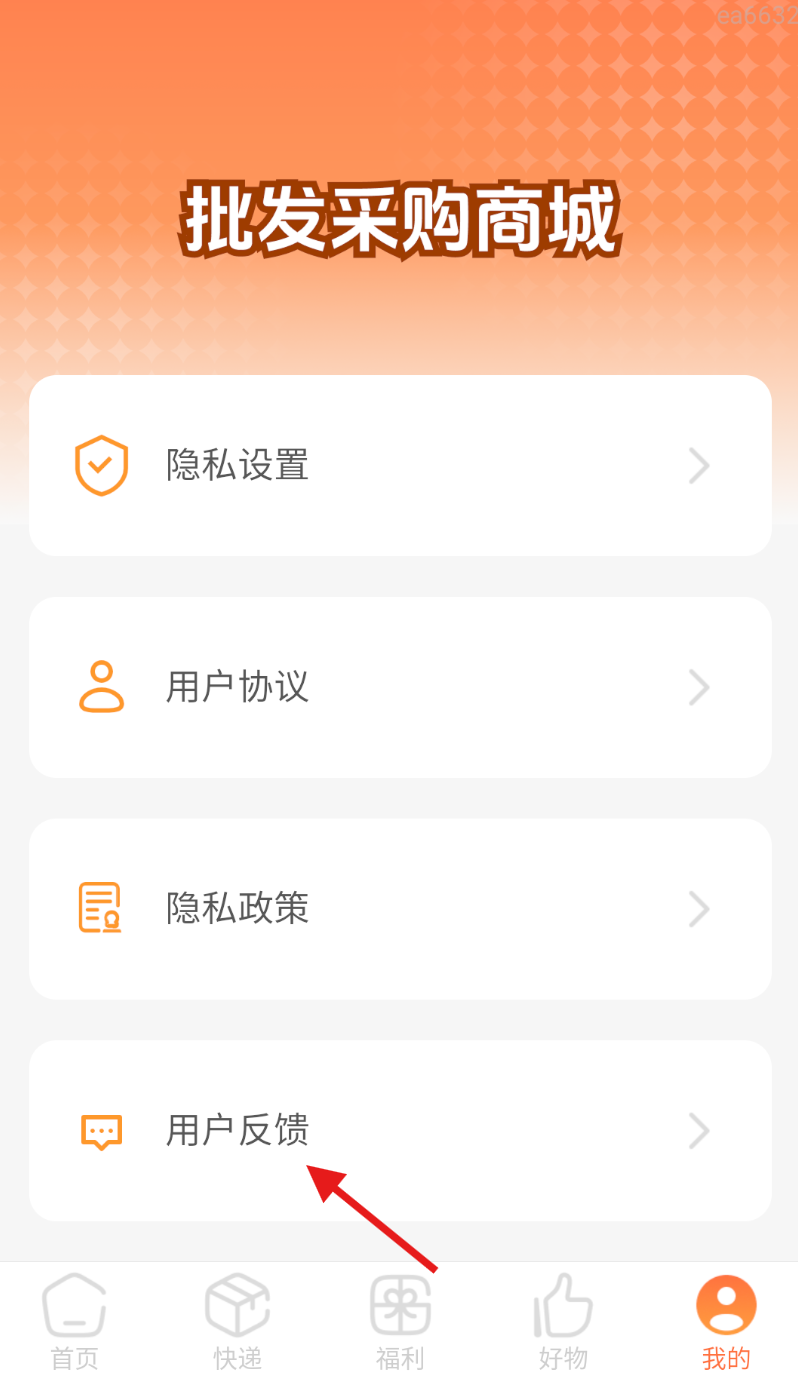Image resolution: width=798 pixels, height=1380 pixels.
Task: Switch to the 快递 delivery tab
Action: [x=238, y=1322]
